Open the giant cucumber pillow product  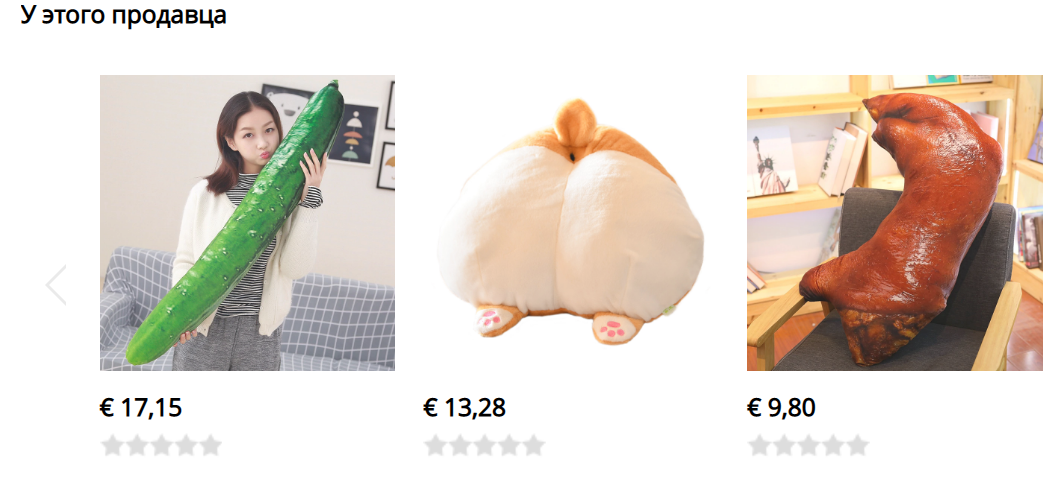point(247,223)
